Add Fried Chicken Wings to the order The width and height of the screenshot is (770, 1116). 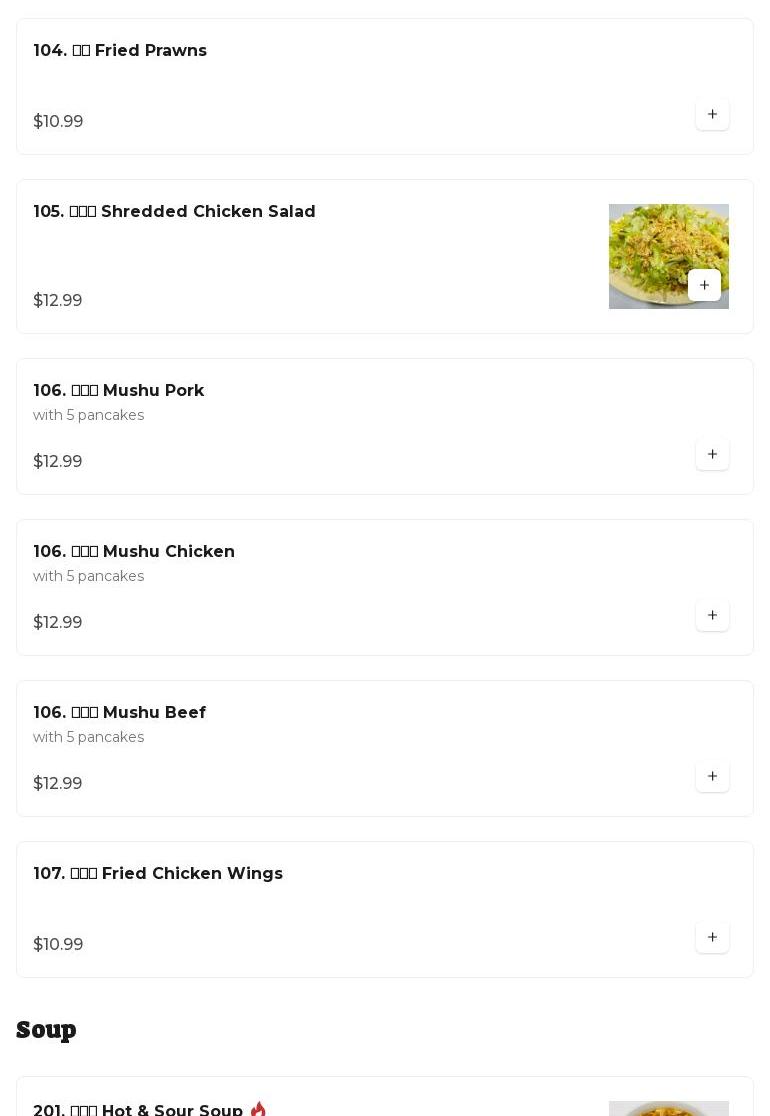[x=712, y=938]
